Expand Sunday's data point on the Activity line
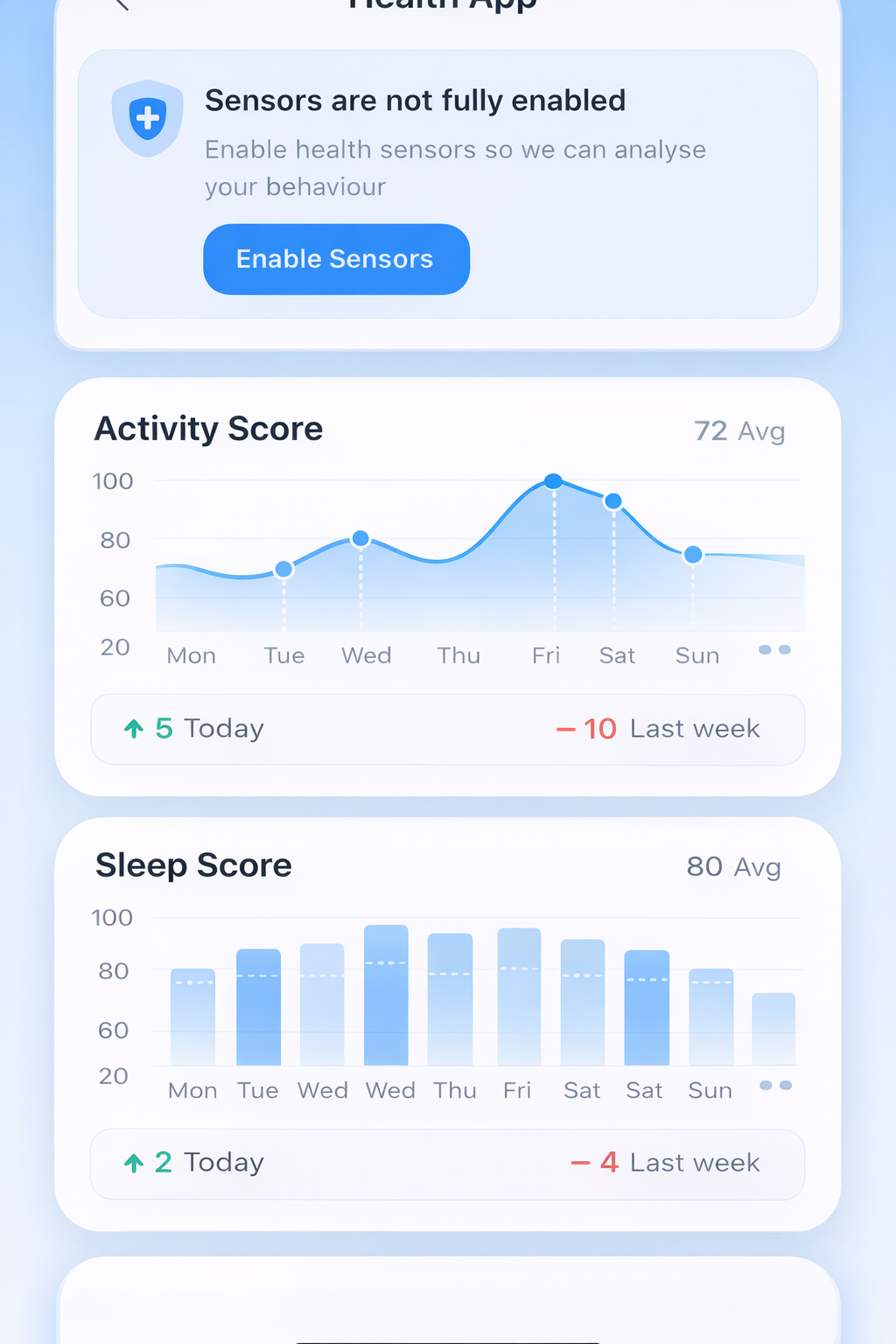896x1344 pixels. (x=693, y=554)
